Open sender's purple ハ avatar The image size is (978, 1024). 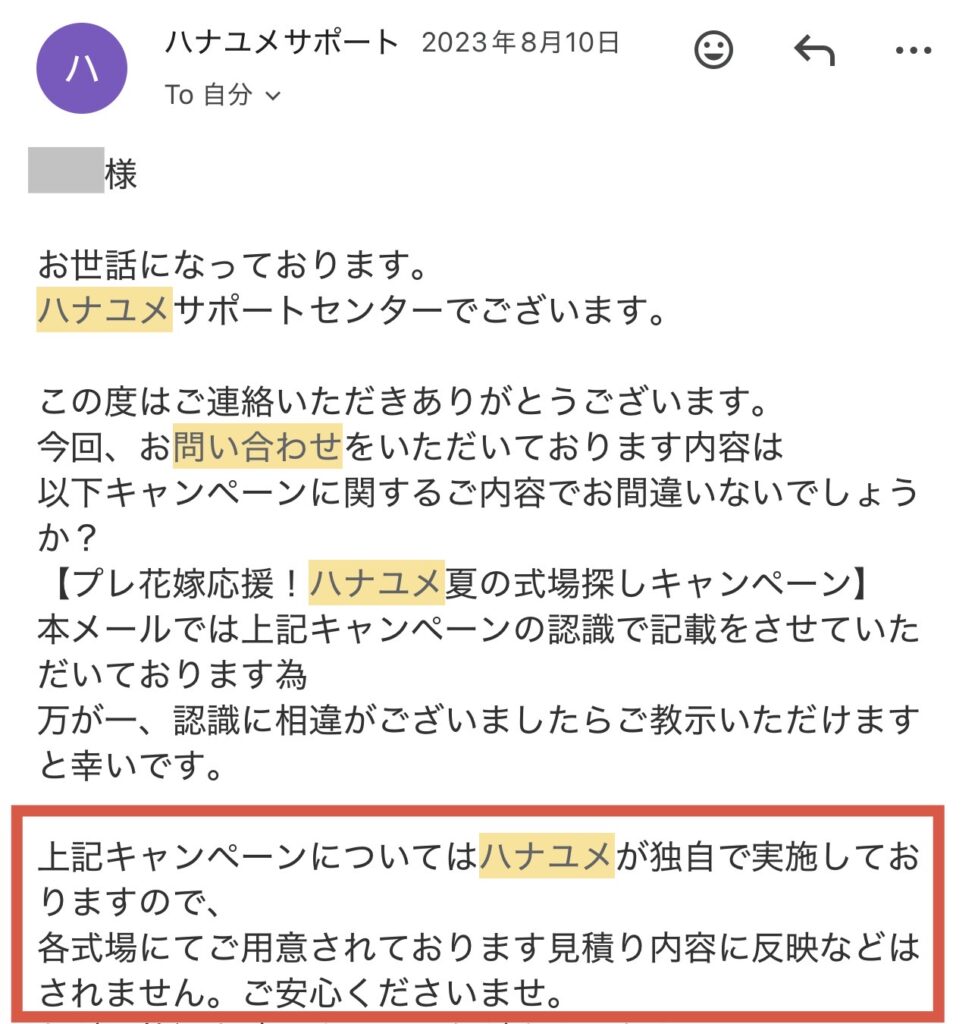pyautogui.click(x=81, y=68)
